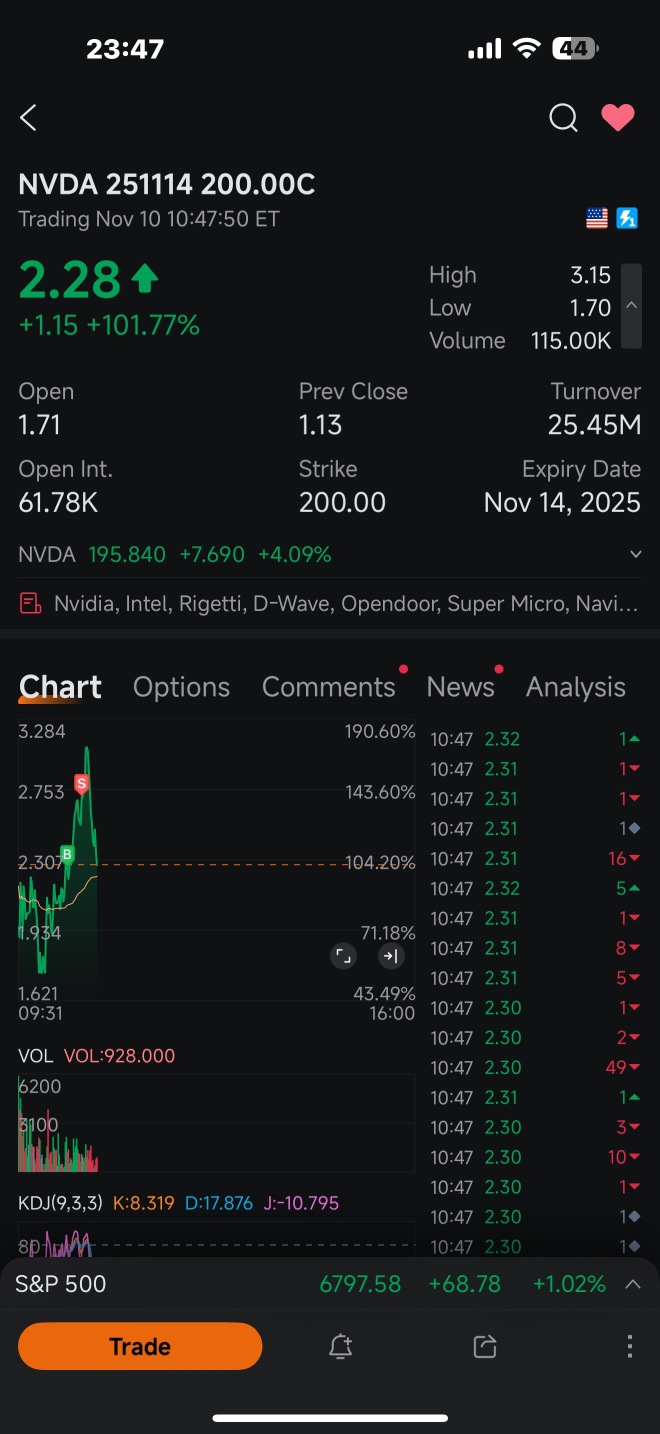Expand the chart to fullscreen
Viewport: 660px width, 1434px height.
point(343,956)
